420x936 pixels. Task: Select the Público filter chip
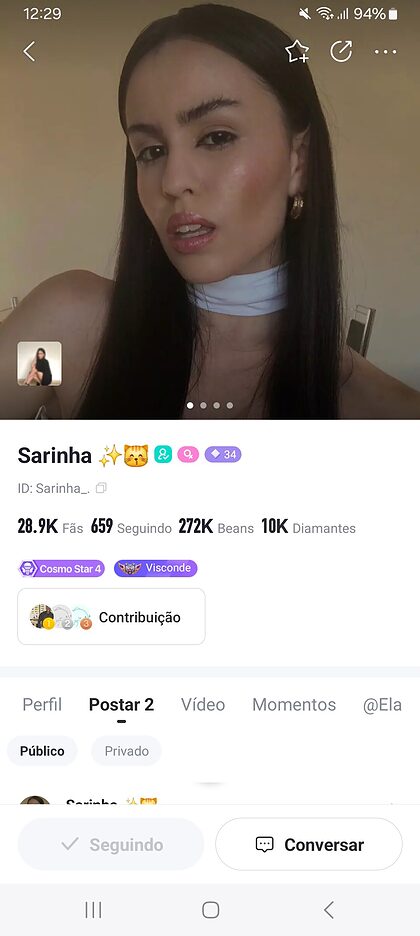pos(42,751)
